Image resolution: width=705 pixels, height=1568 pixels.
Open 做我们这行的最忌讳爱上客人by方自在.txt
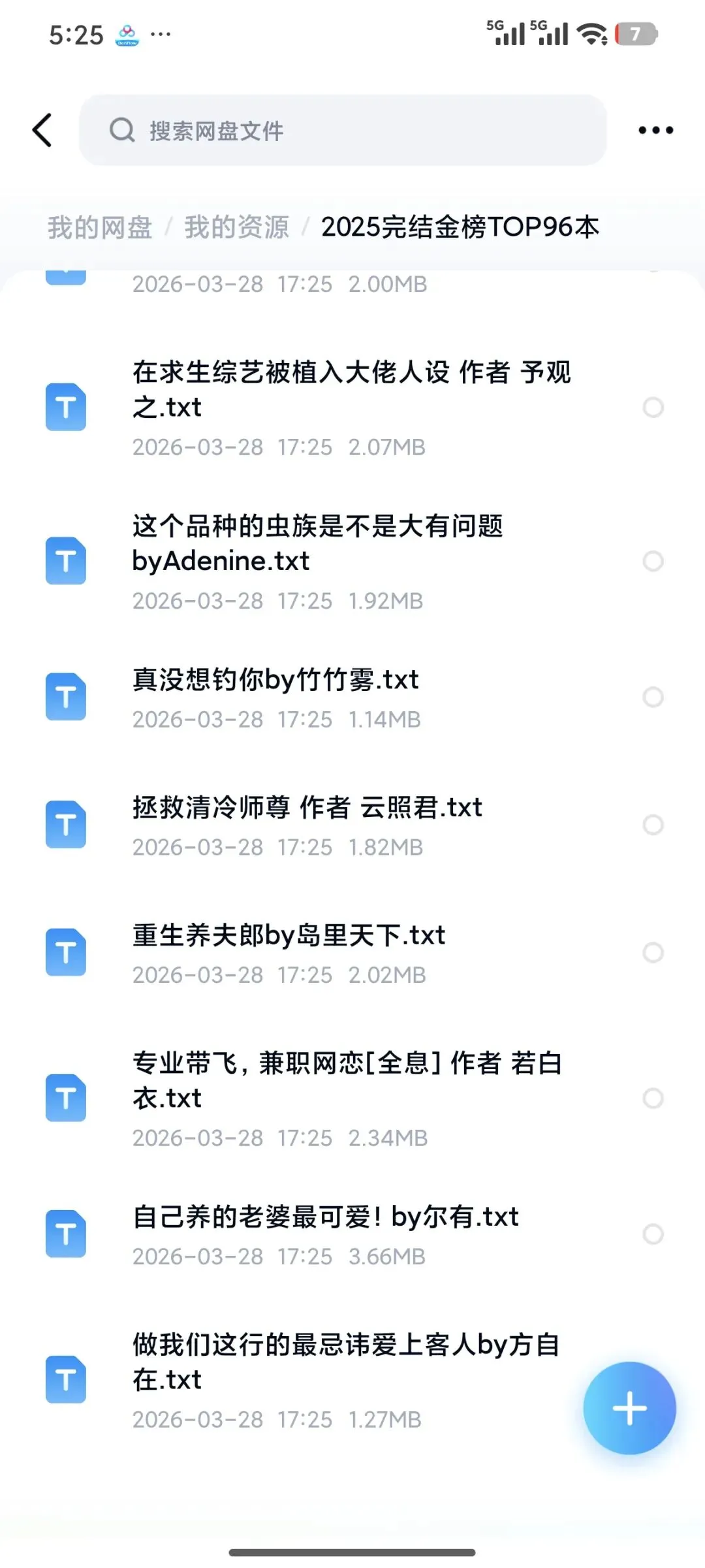click(345, 1362)
